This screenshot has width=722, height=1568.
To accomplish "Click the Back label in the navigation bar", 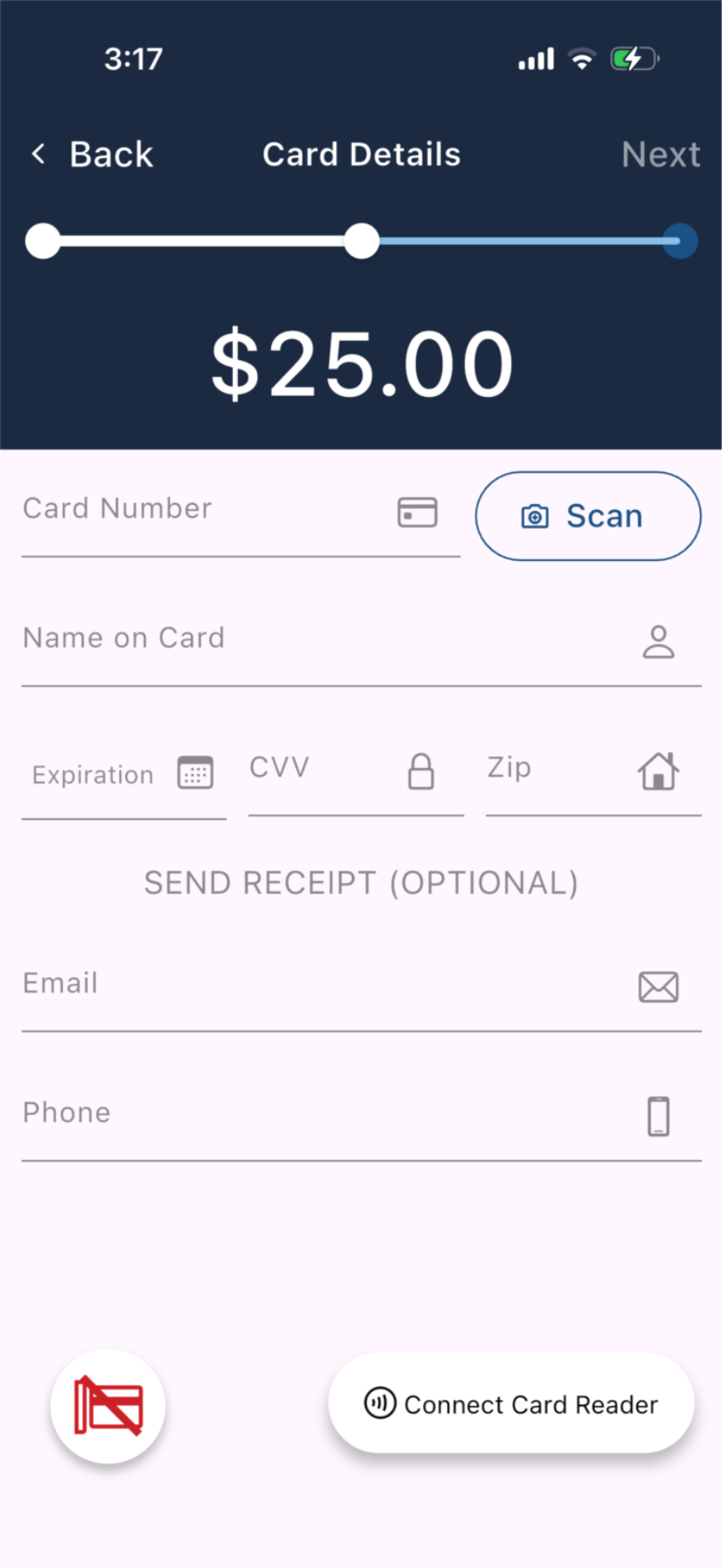I will 111,154.
